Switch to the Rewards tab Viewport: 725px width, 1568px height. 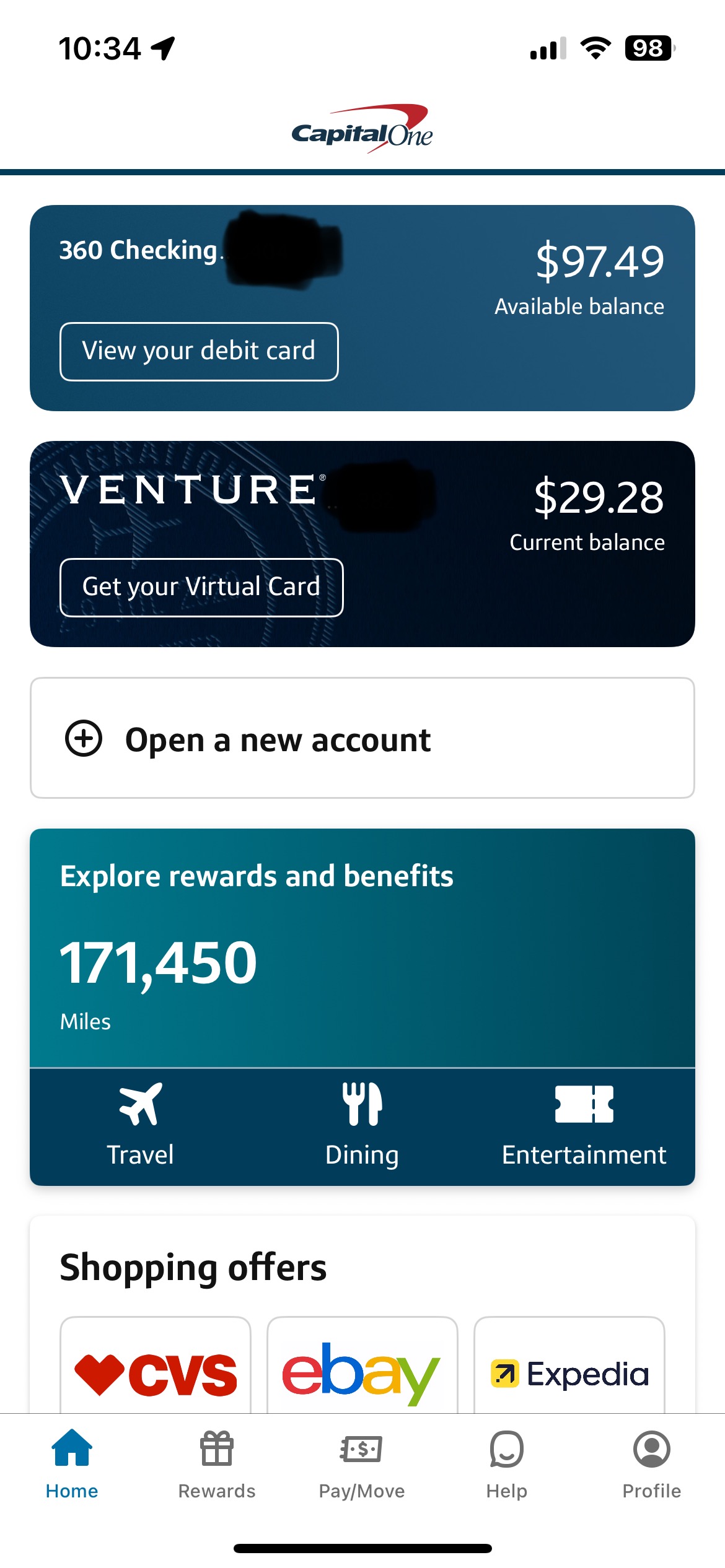217,1464
